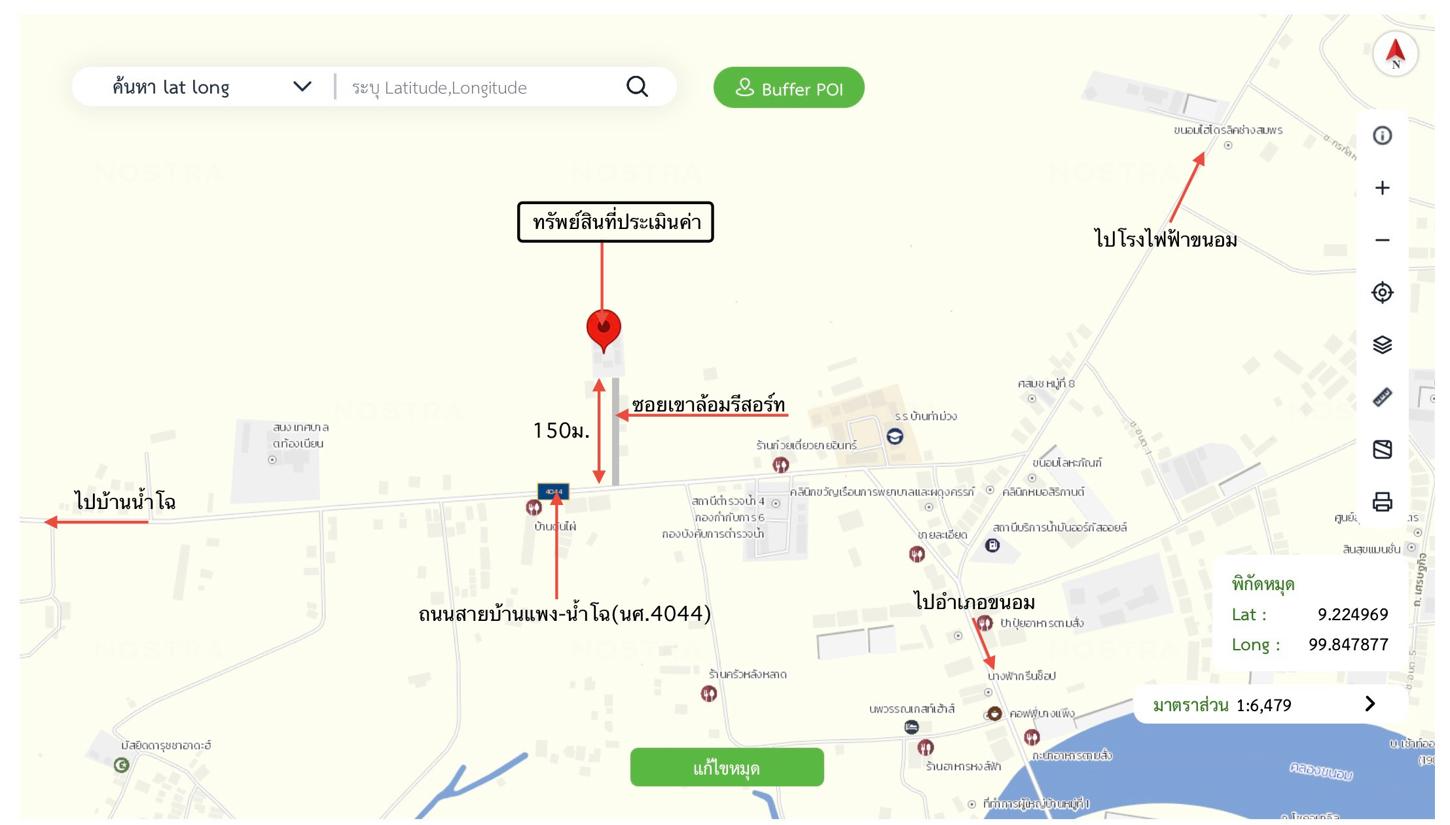Open the Buffer POI button
1450x825 pixels.
(788, 88)
